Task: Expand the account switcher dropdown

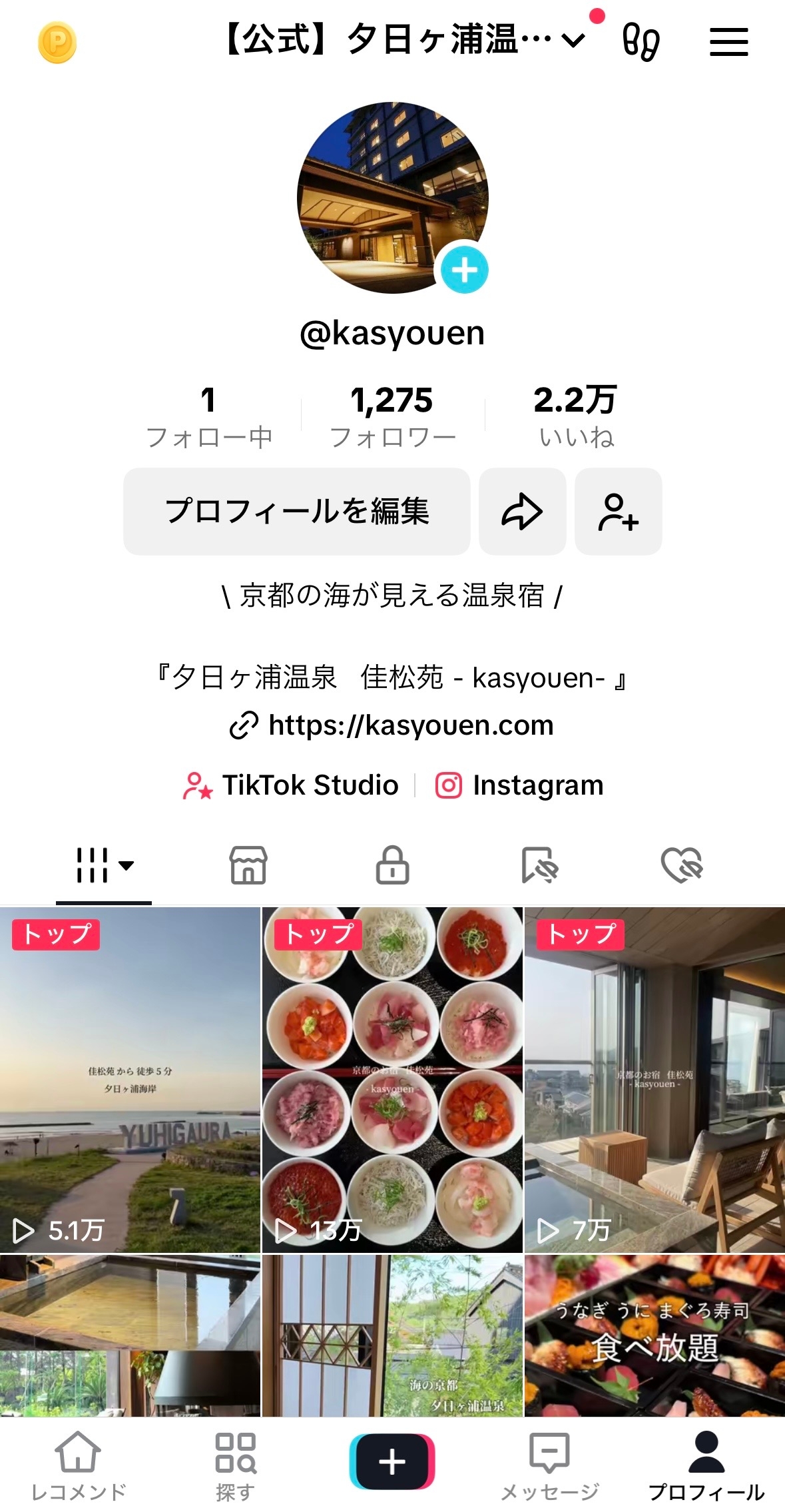Action: coord(573,41)
